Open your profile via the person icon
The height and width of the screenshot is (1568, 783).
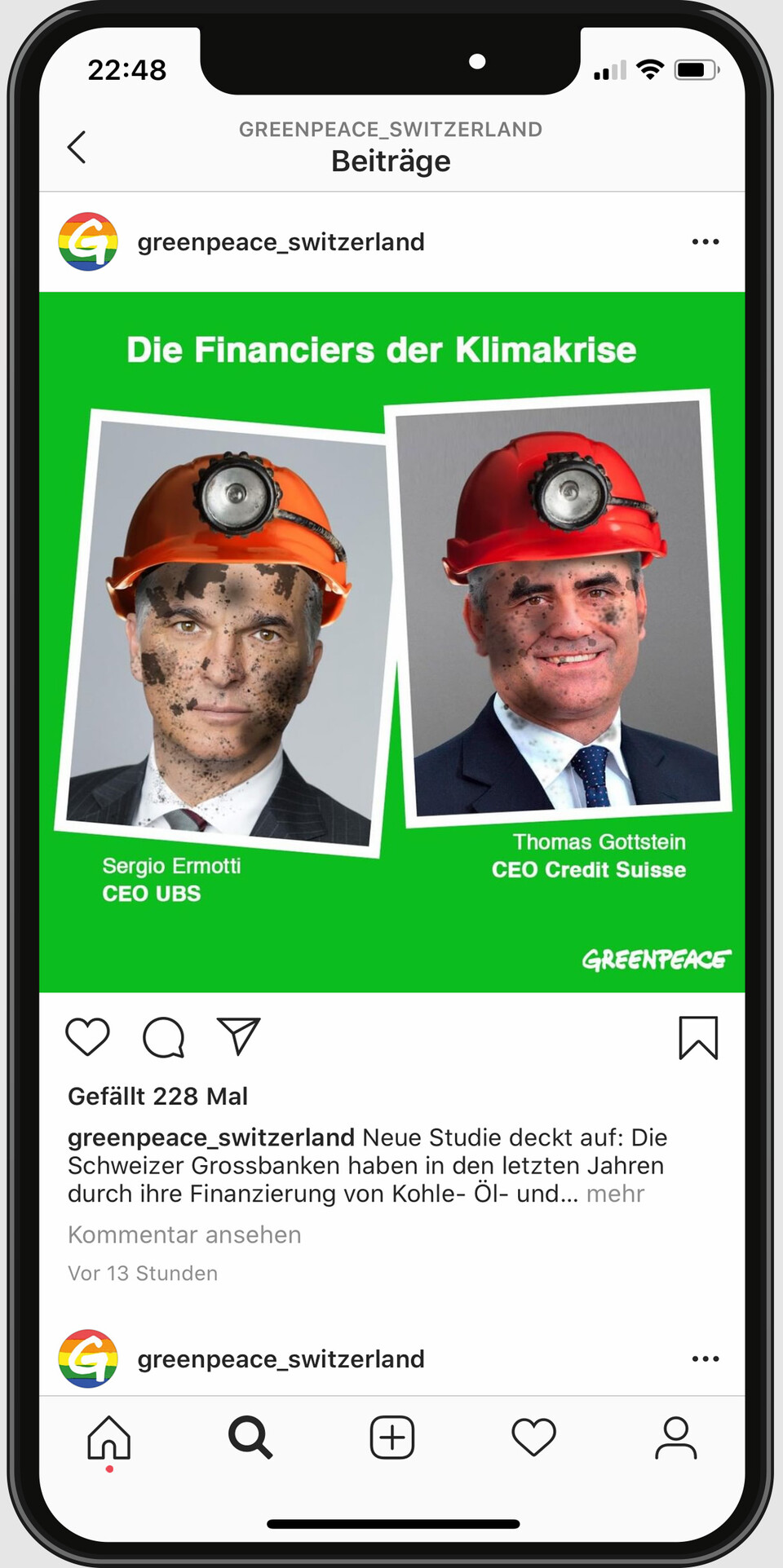pos(675,1438)
